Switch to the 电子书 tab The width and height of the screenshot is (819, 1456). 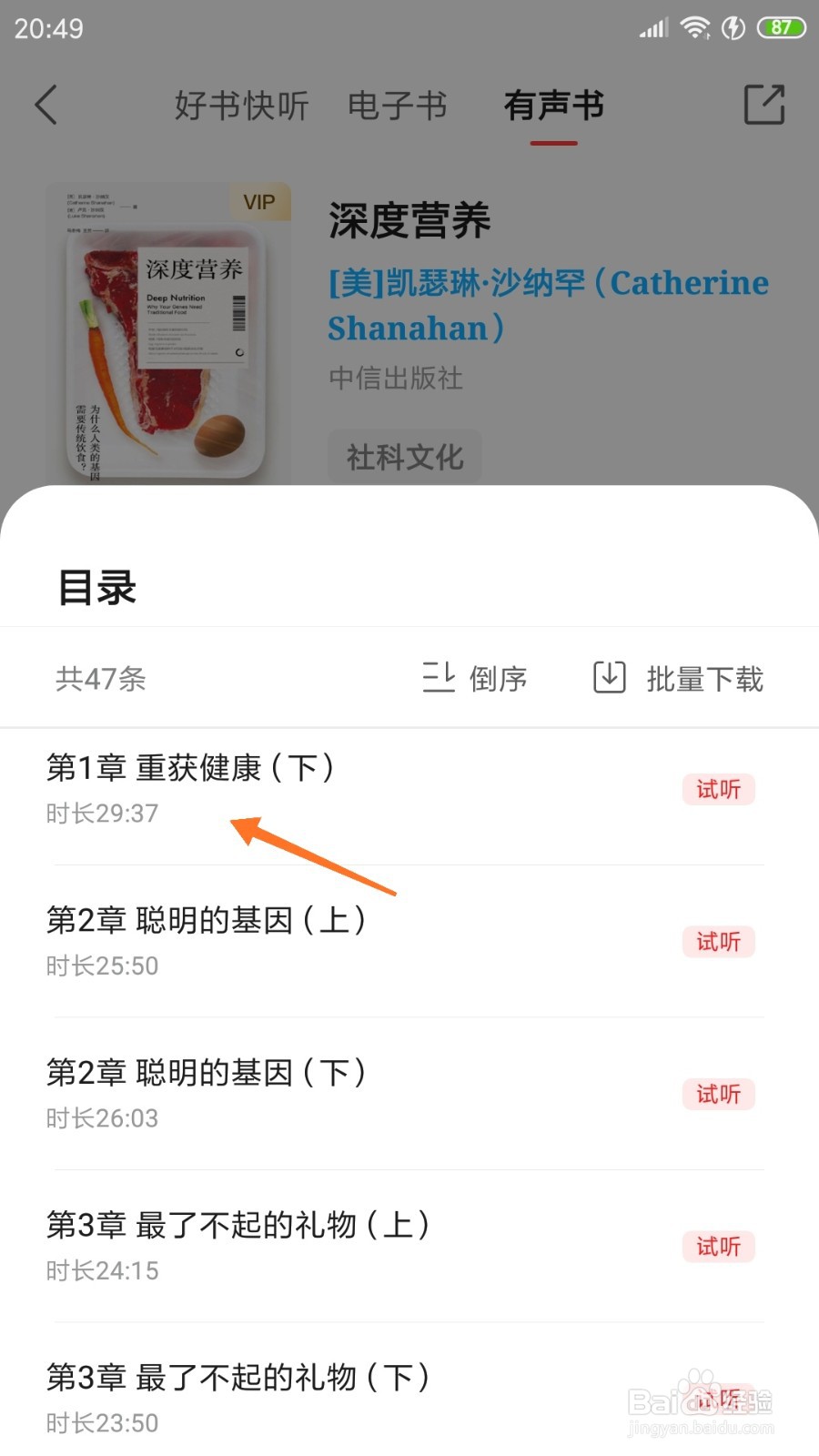point(397,105)
